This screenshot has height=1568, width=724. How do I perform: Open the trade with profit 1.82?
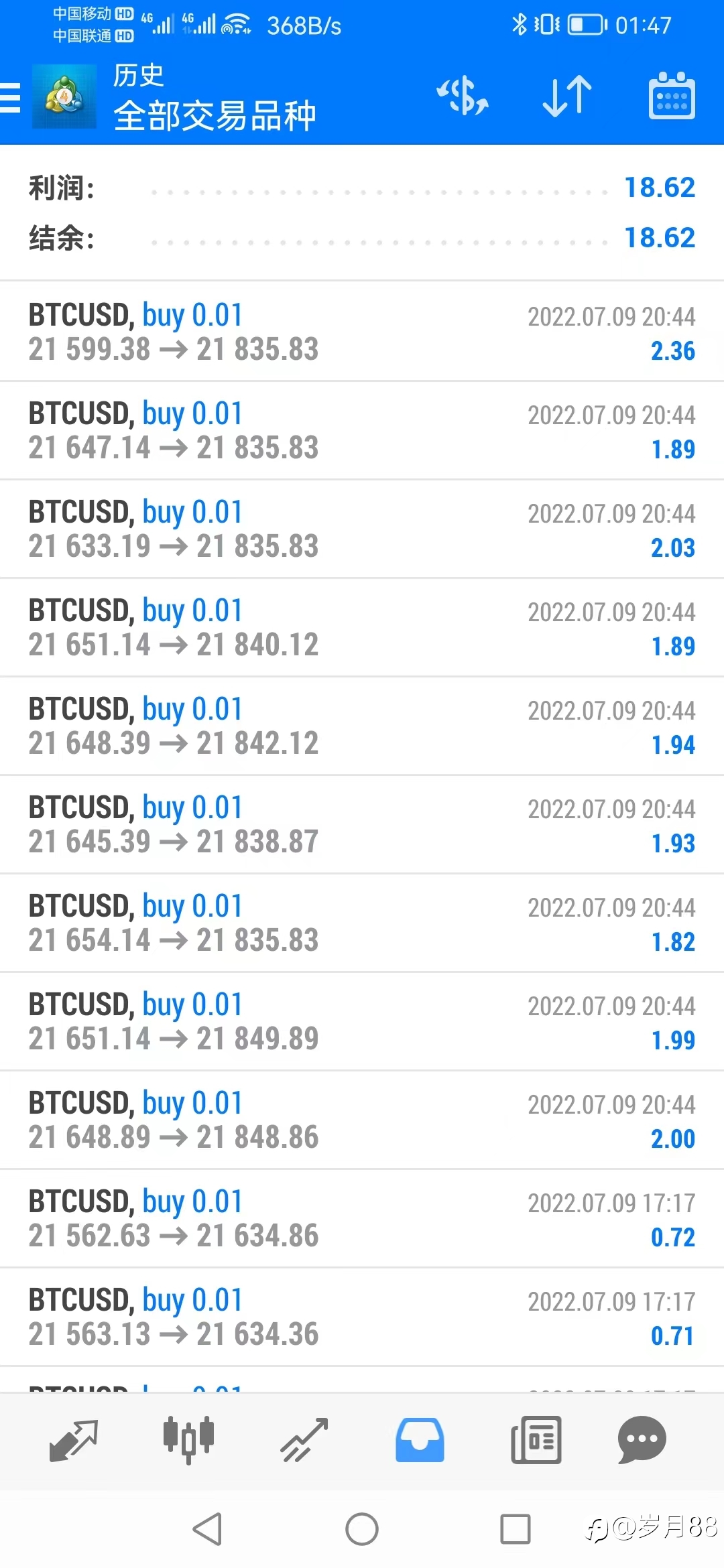click(x=362, y=923)
